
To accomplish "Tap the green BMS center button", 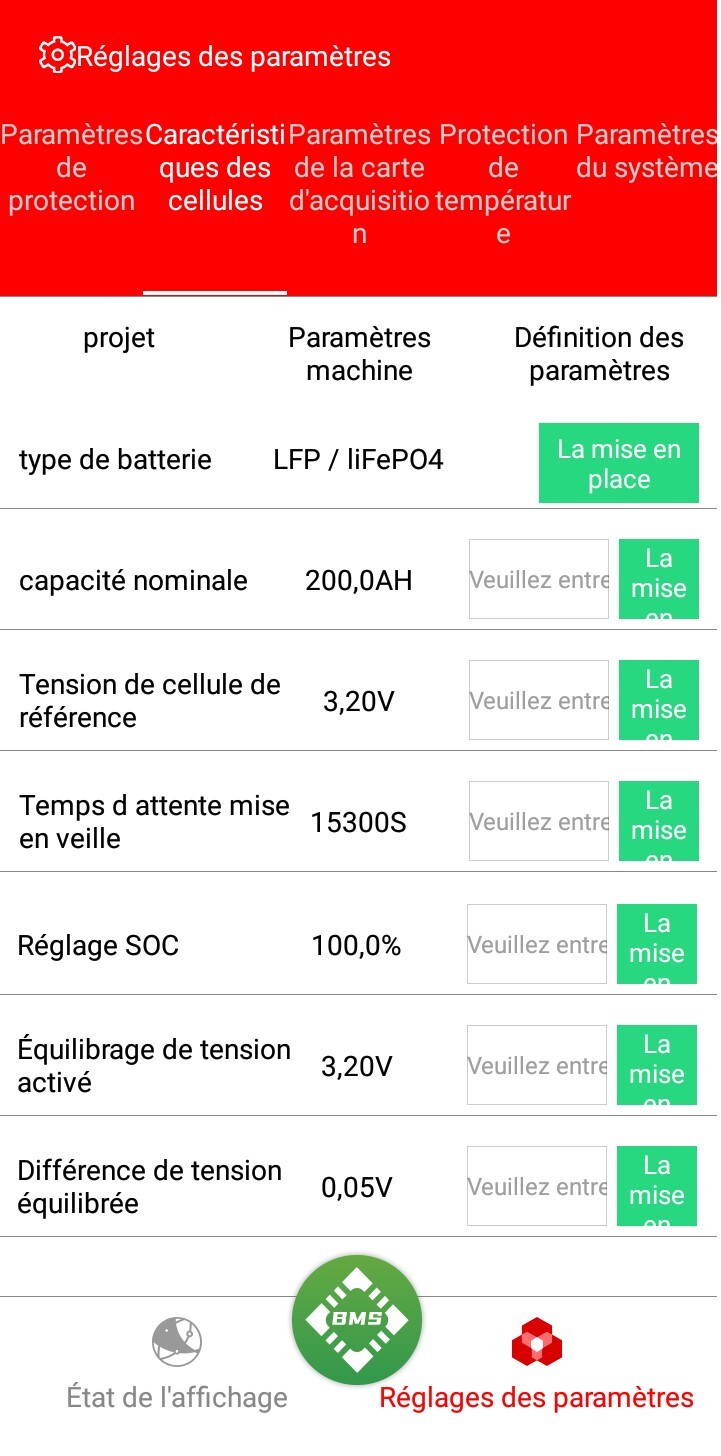I will click(357, 1320).
